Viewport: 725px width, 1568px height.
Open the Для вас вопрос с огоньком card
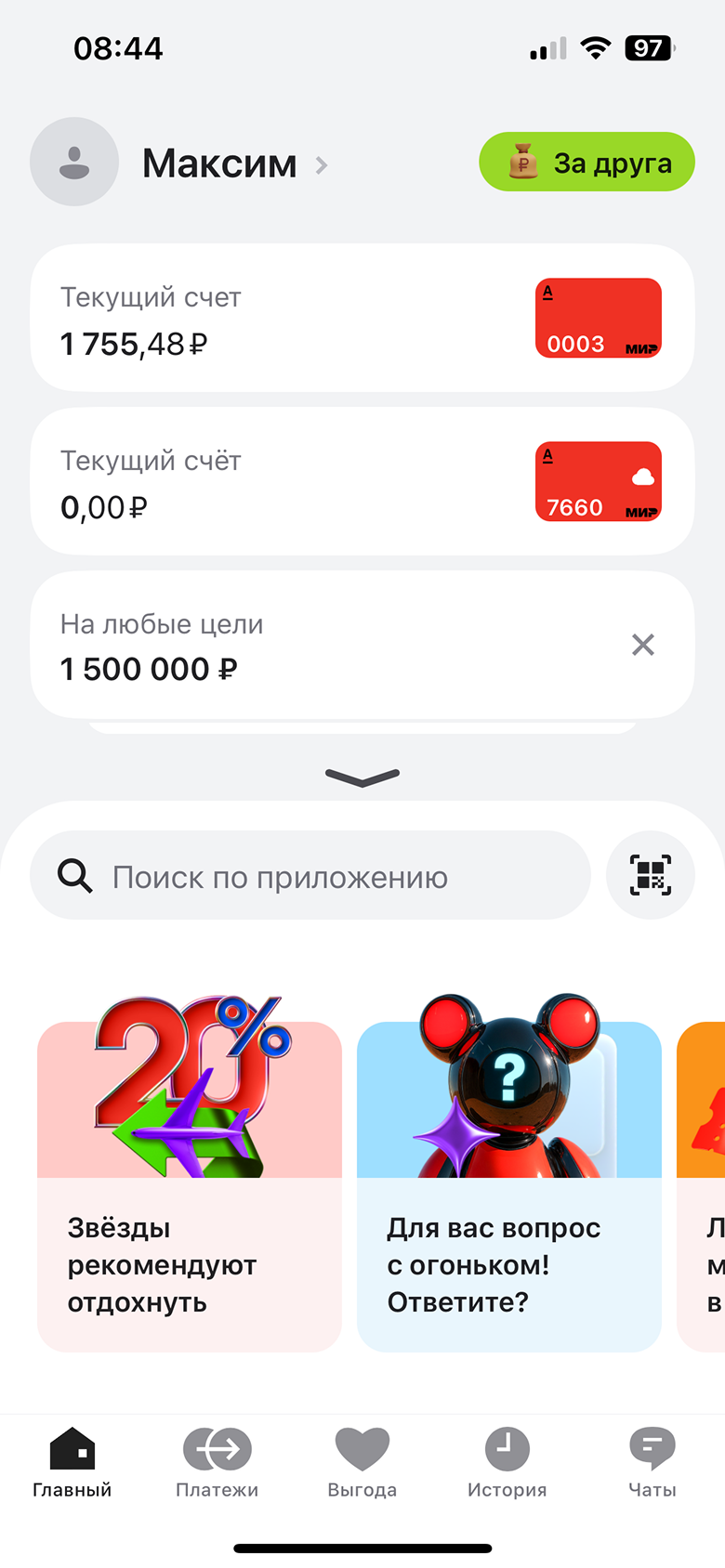[x=508, y=1185]
